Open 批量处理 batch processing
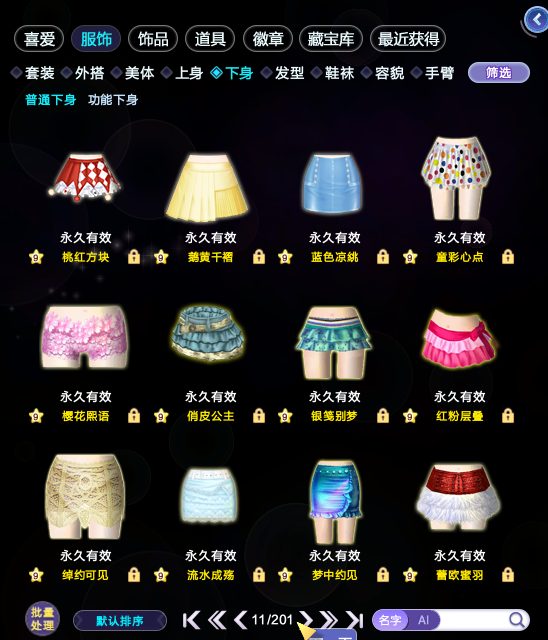The height and width of the screenshot is (640, 548). tap(42, 620)
